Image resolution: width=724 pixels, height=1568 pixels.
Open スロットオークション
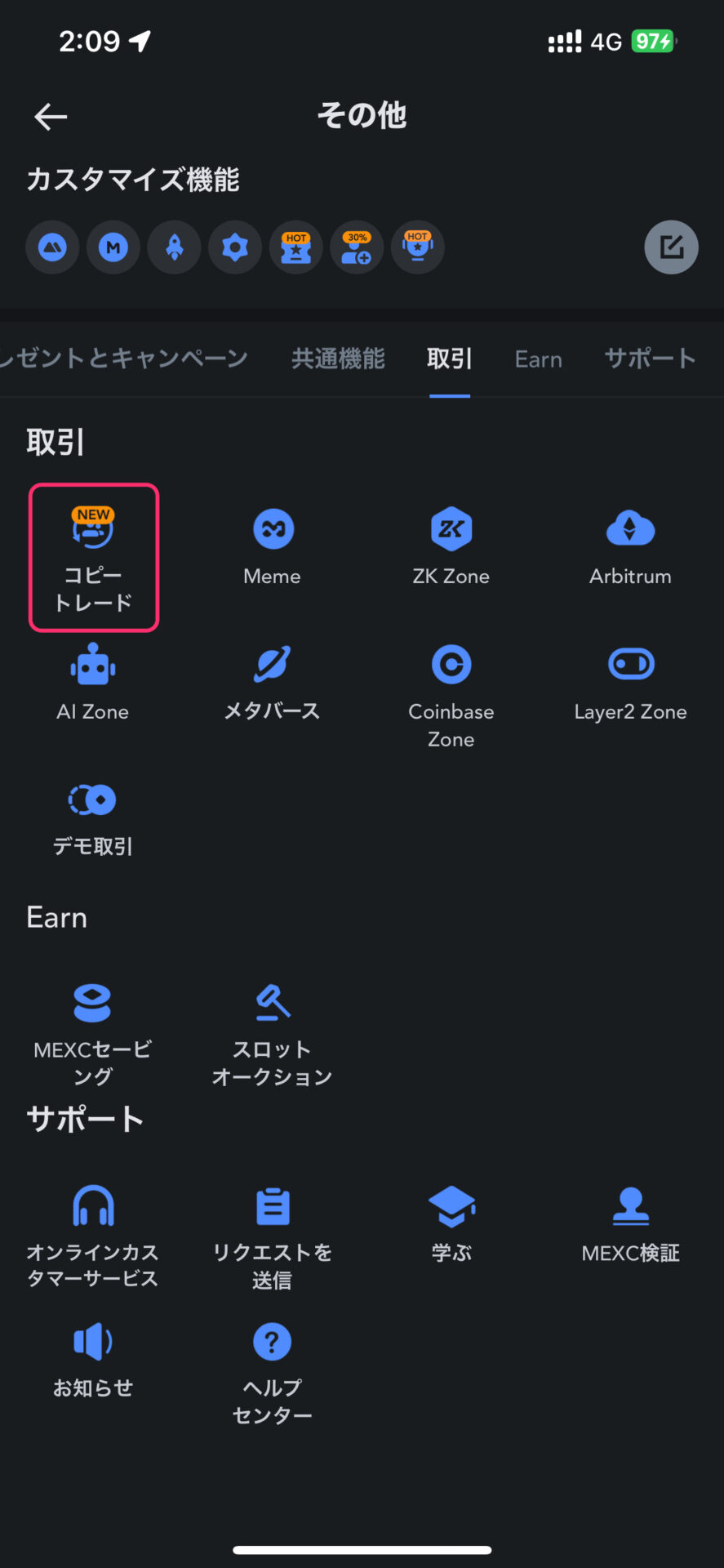[272, 1035]
